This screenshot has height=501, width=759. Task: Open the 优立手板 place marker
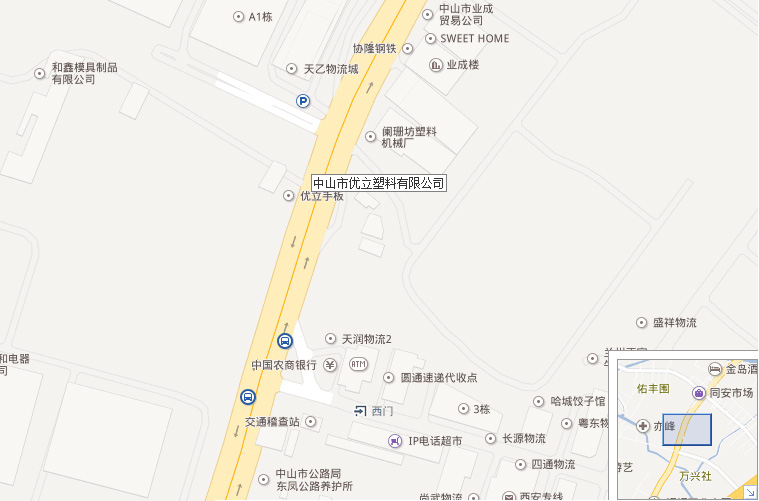pos(291,196)
